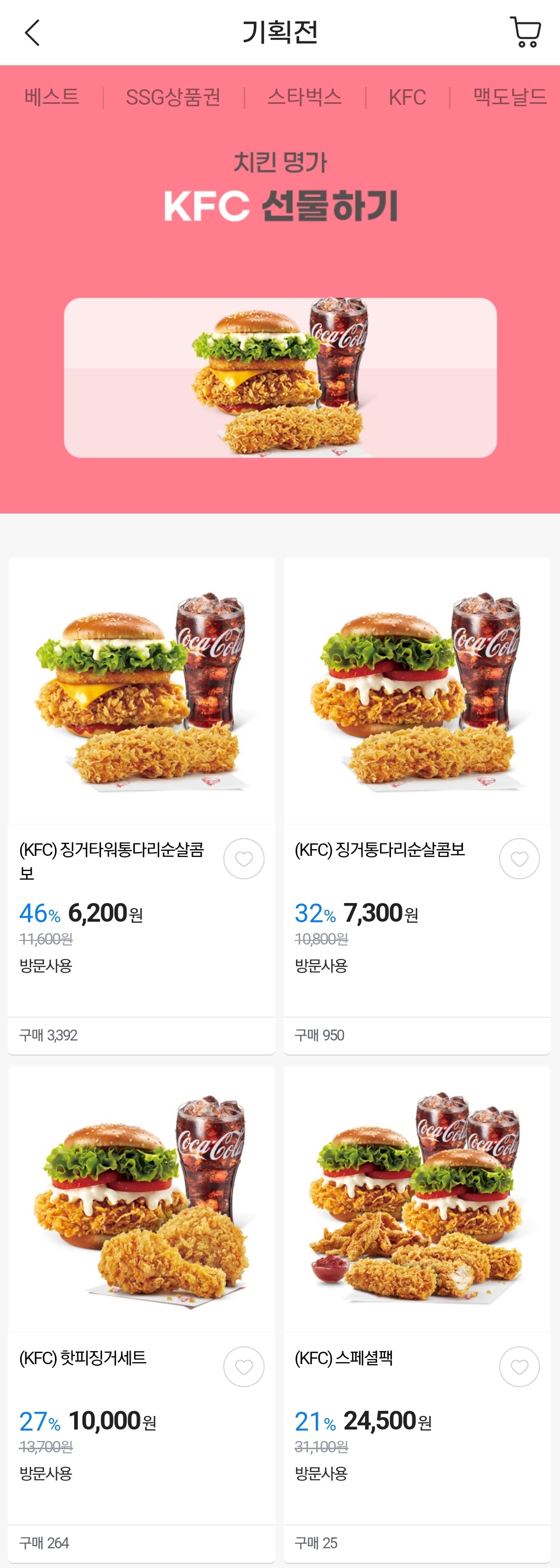
Task: Toggle wishlist heart on 징거타워통다리순살콤보
Action: (x=244, y=858)
